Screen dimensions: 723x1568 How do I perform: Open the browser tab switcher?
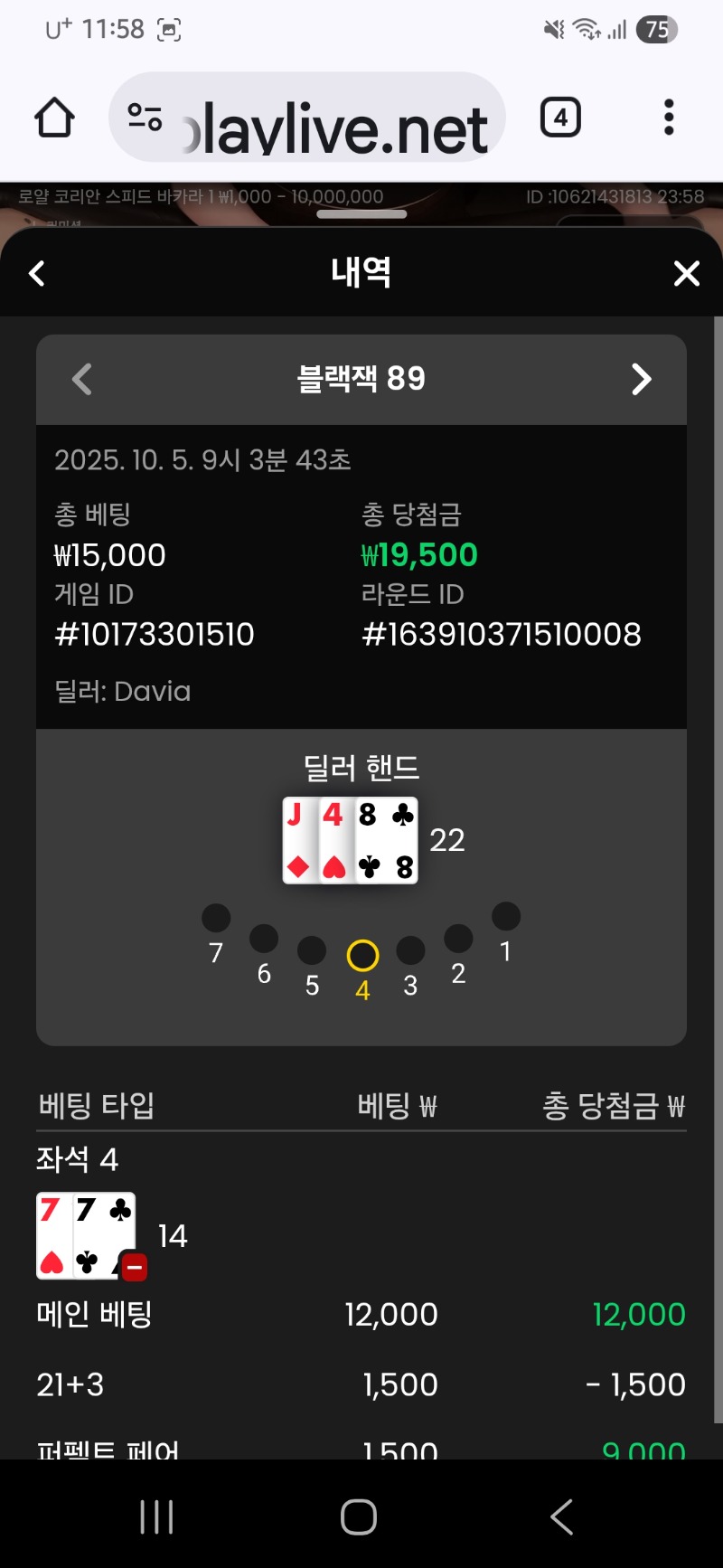click(x=560, y=118)
